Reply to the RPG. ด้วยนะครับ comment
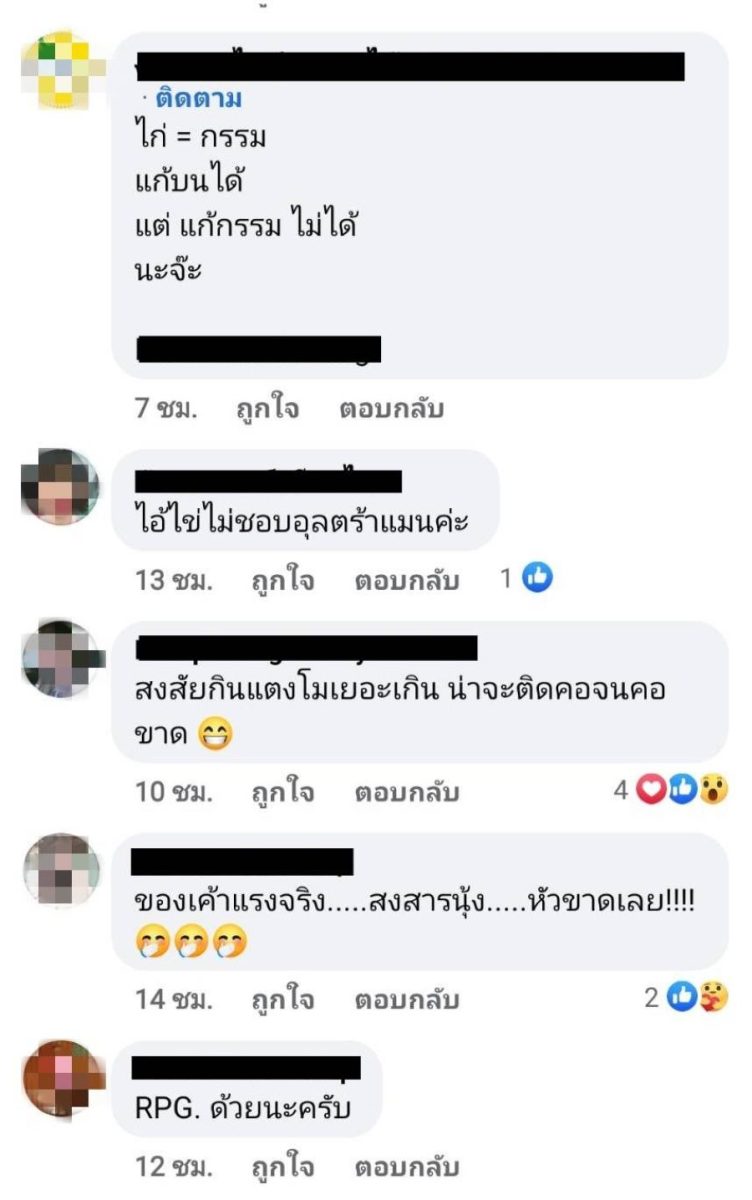The width and height of the screenshot is (752, 1200). [406, 1166]
